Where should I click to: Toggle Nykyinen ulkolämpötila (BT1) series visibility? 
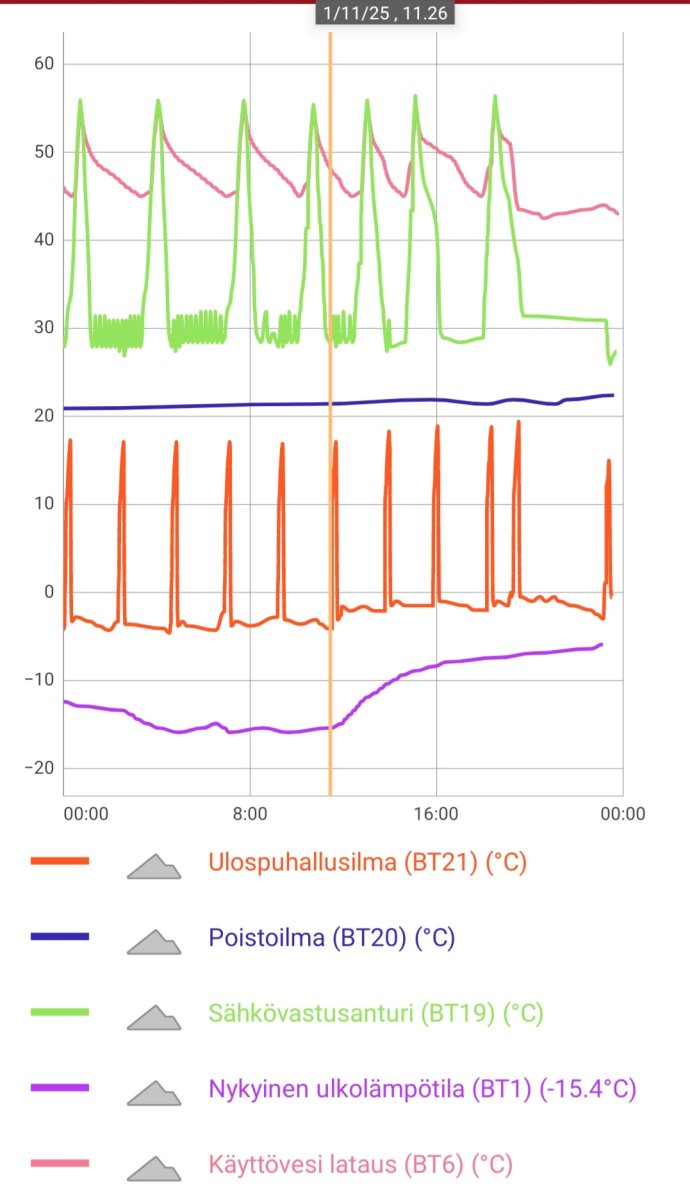pos(422,1089)
